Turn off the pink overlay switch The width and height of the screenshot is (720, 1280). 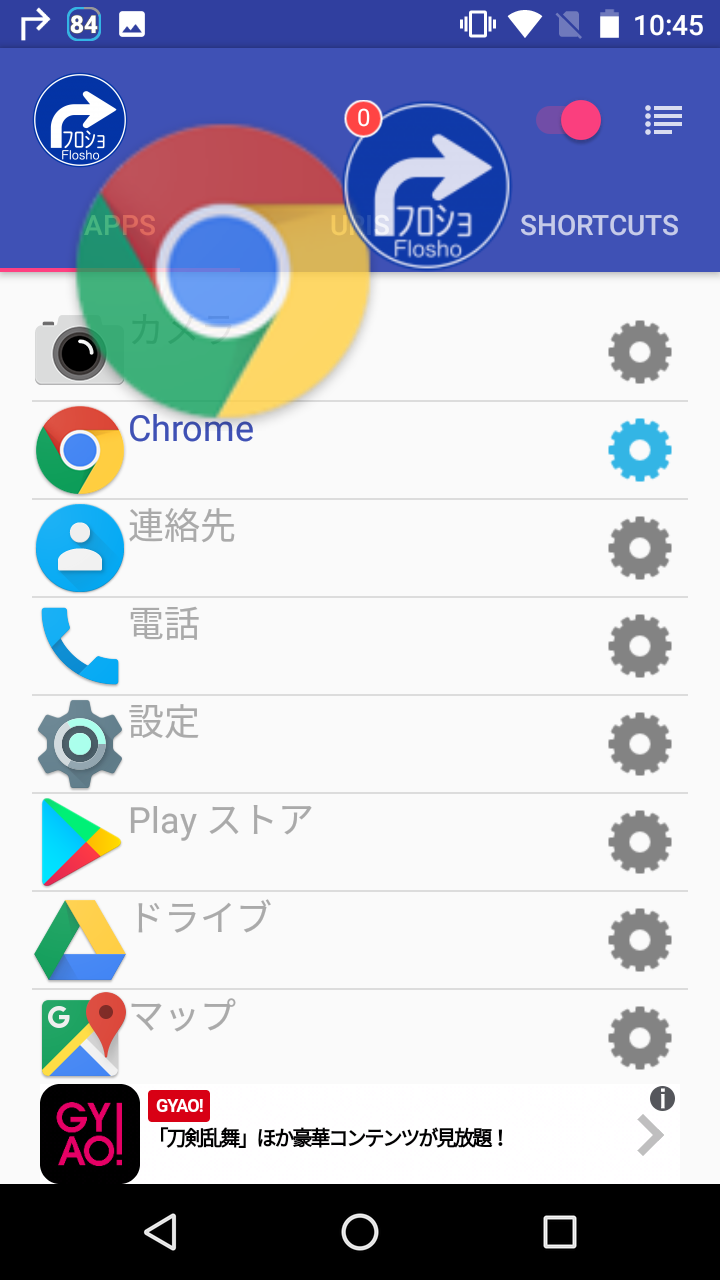[568, 120]
